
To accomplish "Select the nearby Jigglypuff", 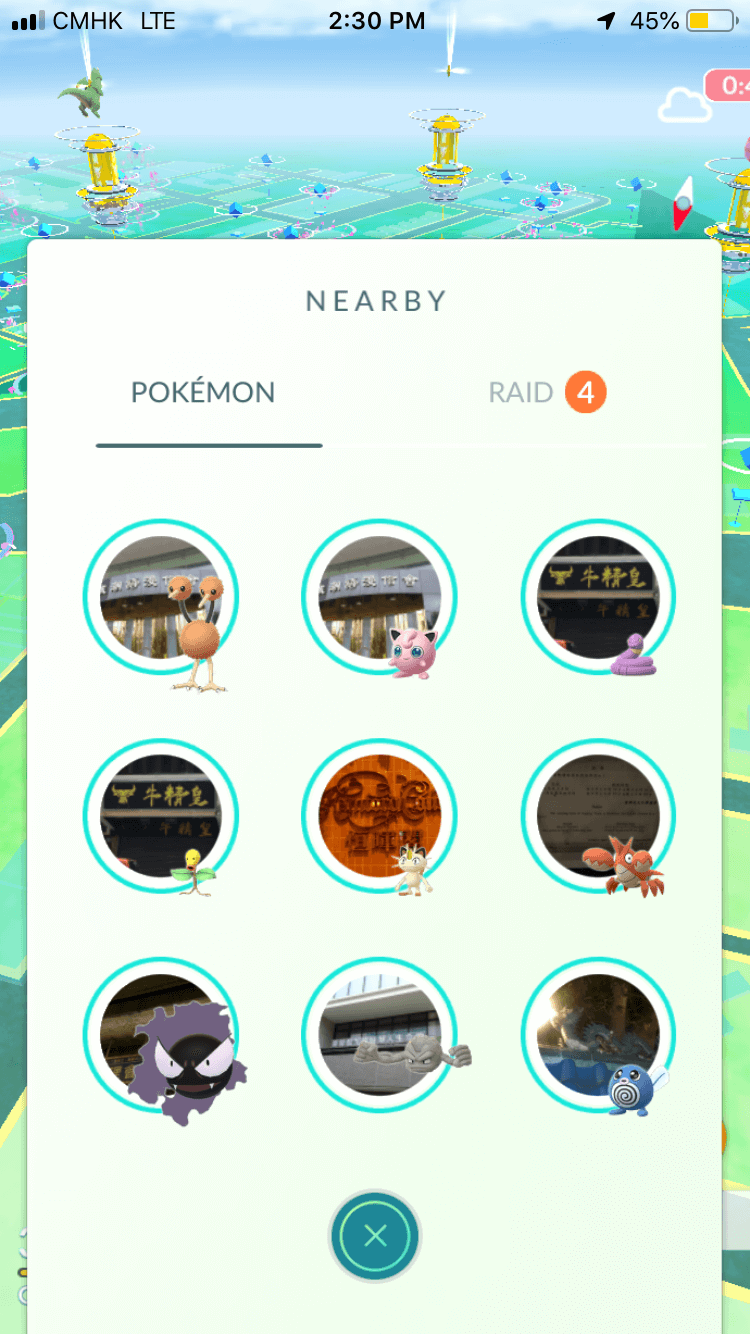I will tap(379, 598).
